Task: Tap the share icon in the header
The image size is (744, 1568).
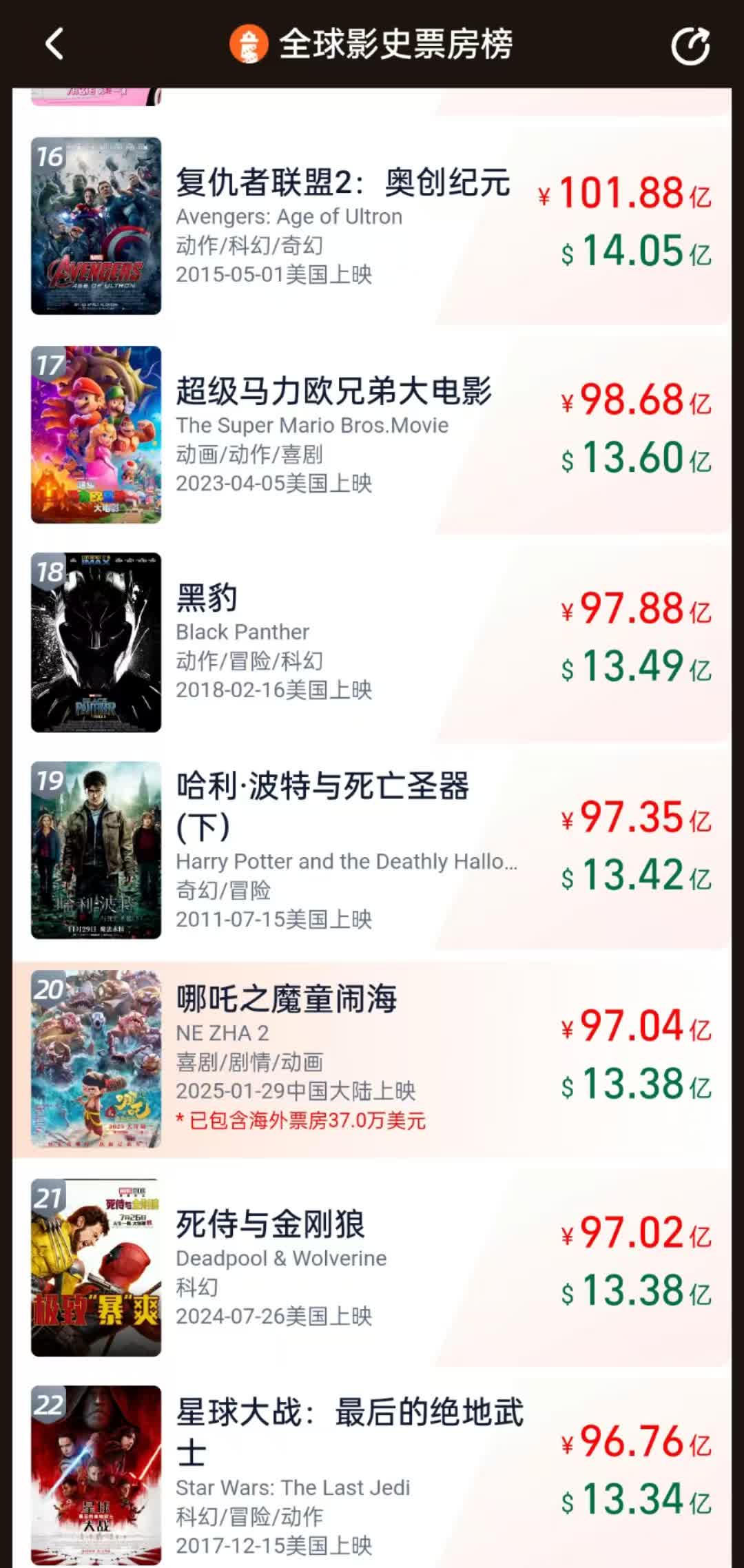Action: 690,46
